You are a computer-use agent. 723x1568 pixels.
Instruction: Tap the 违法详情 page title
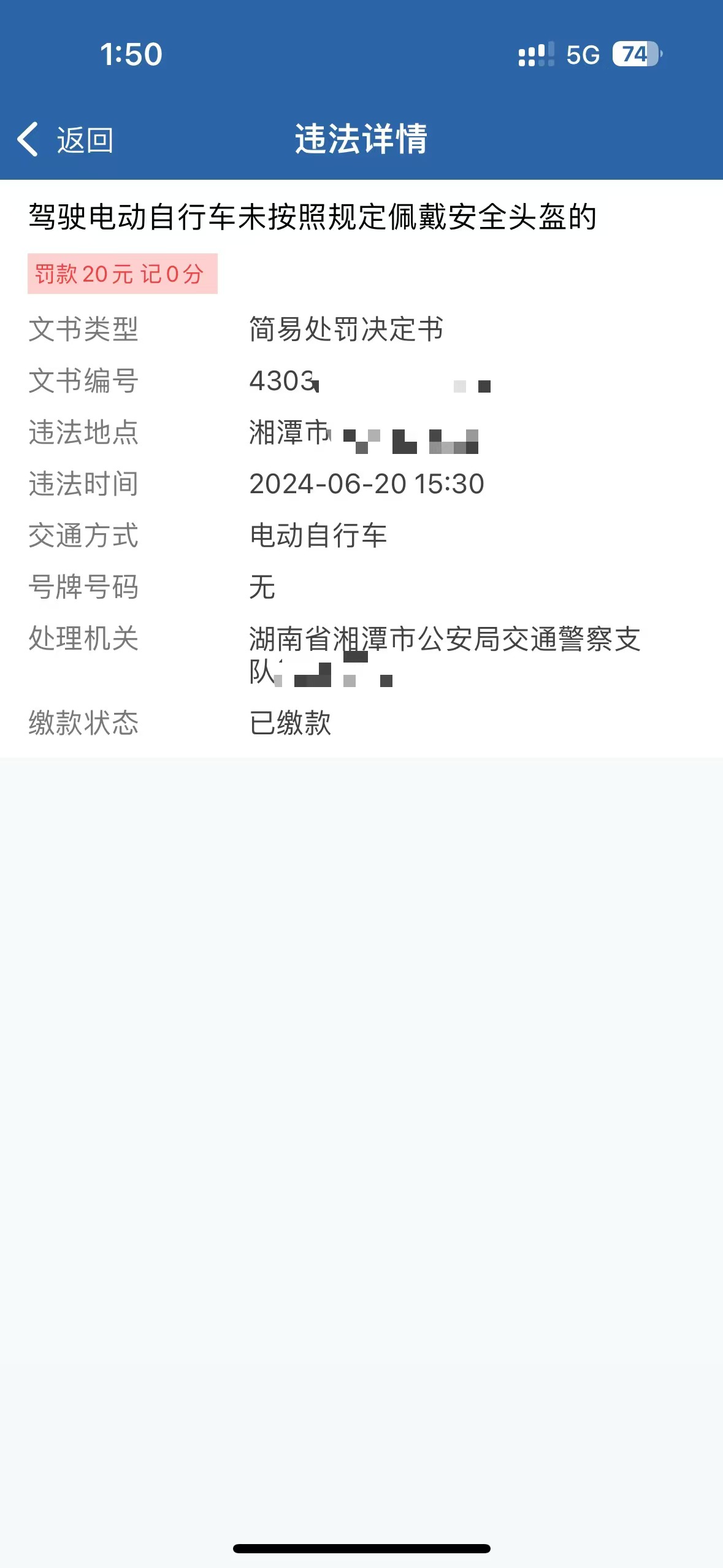[361, 139]
